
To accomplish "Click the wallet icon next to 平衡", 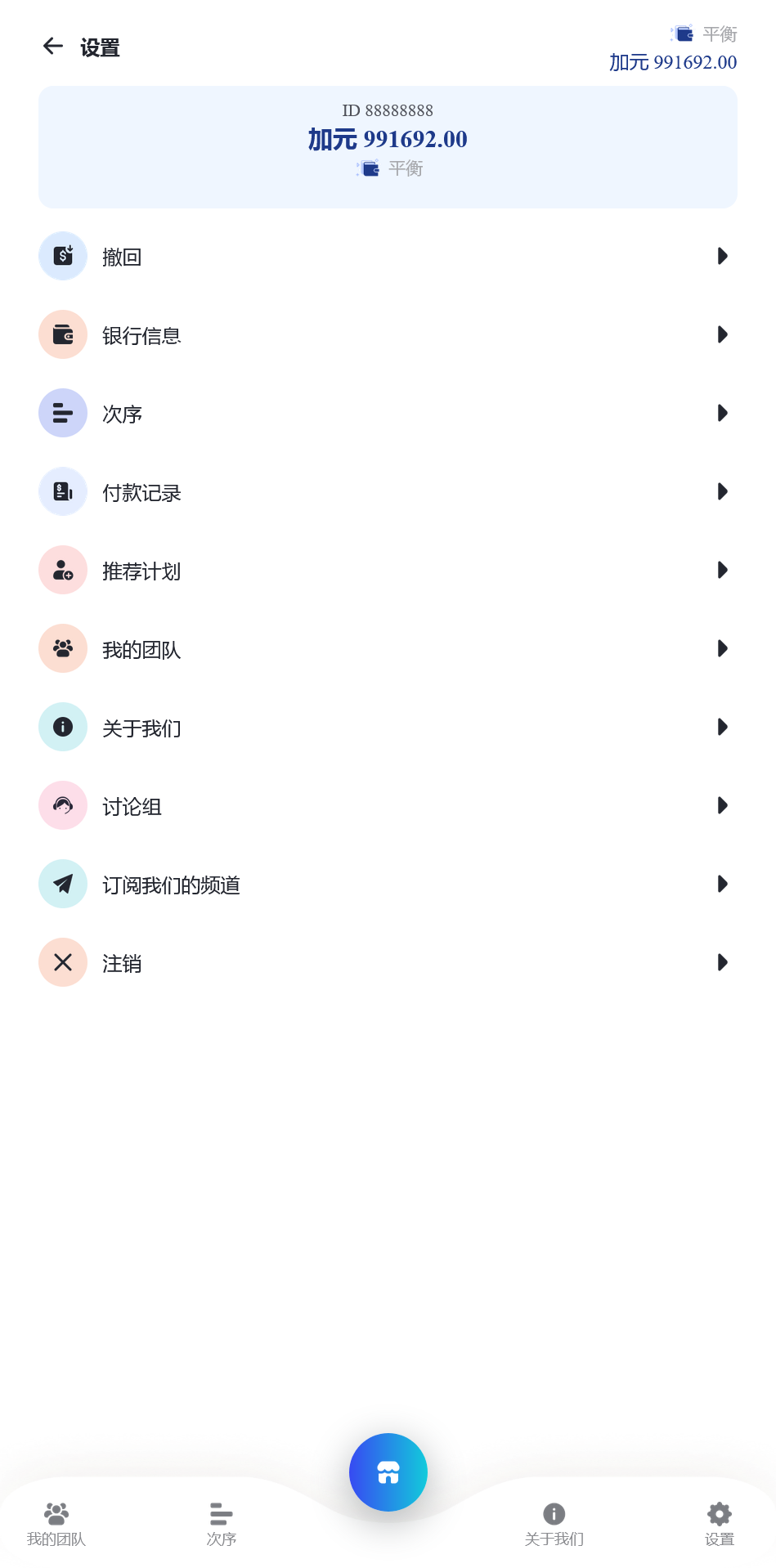I will [x=368, y=168].
